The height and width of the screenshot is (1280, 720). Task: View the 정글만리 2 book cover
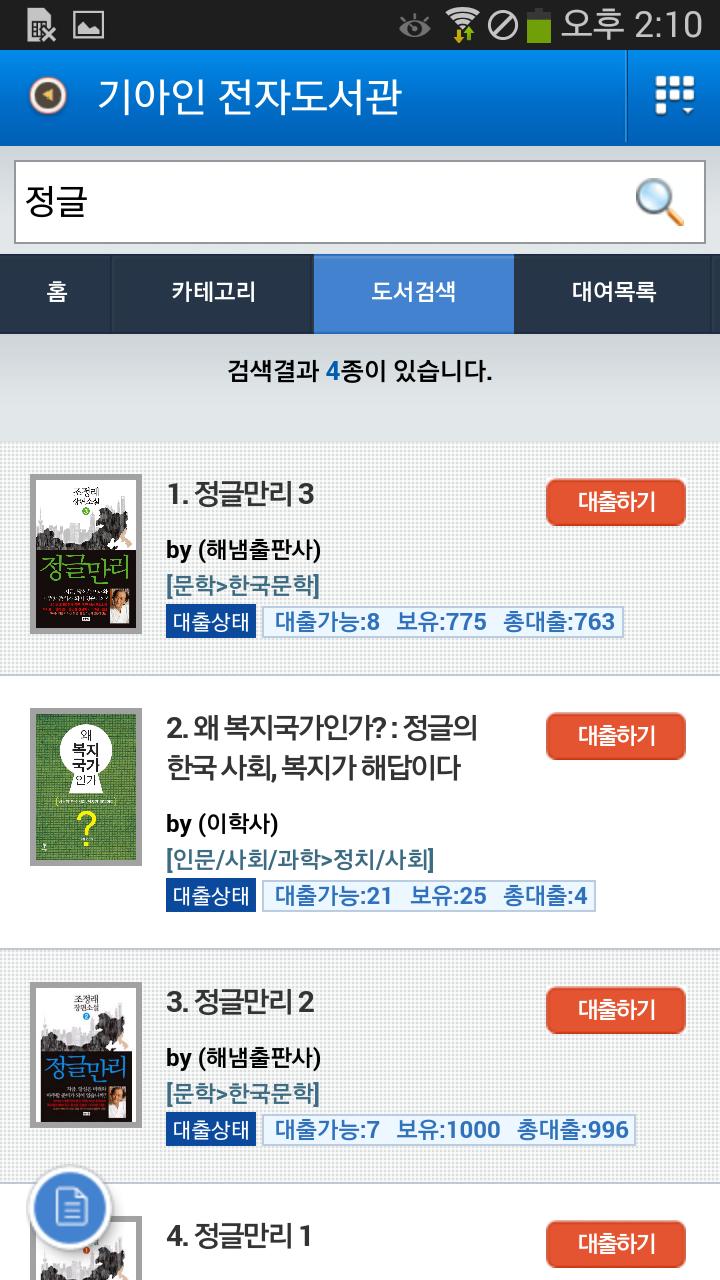(x=86, y=1054)
